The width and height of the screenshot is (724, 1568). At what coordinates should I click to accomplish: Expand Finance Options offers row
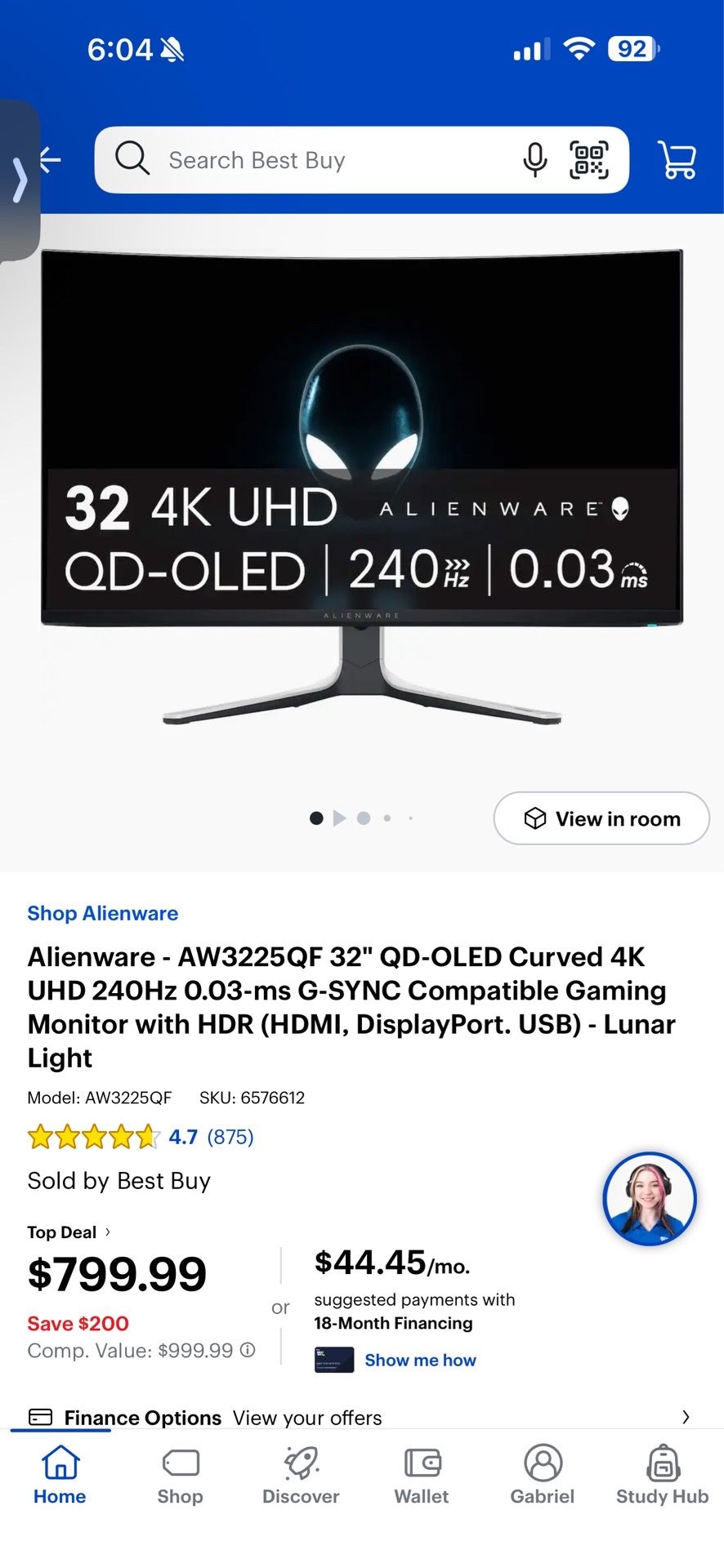pos(361,1418)
